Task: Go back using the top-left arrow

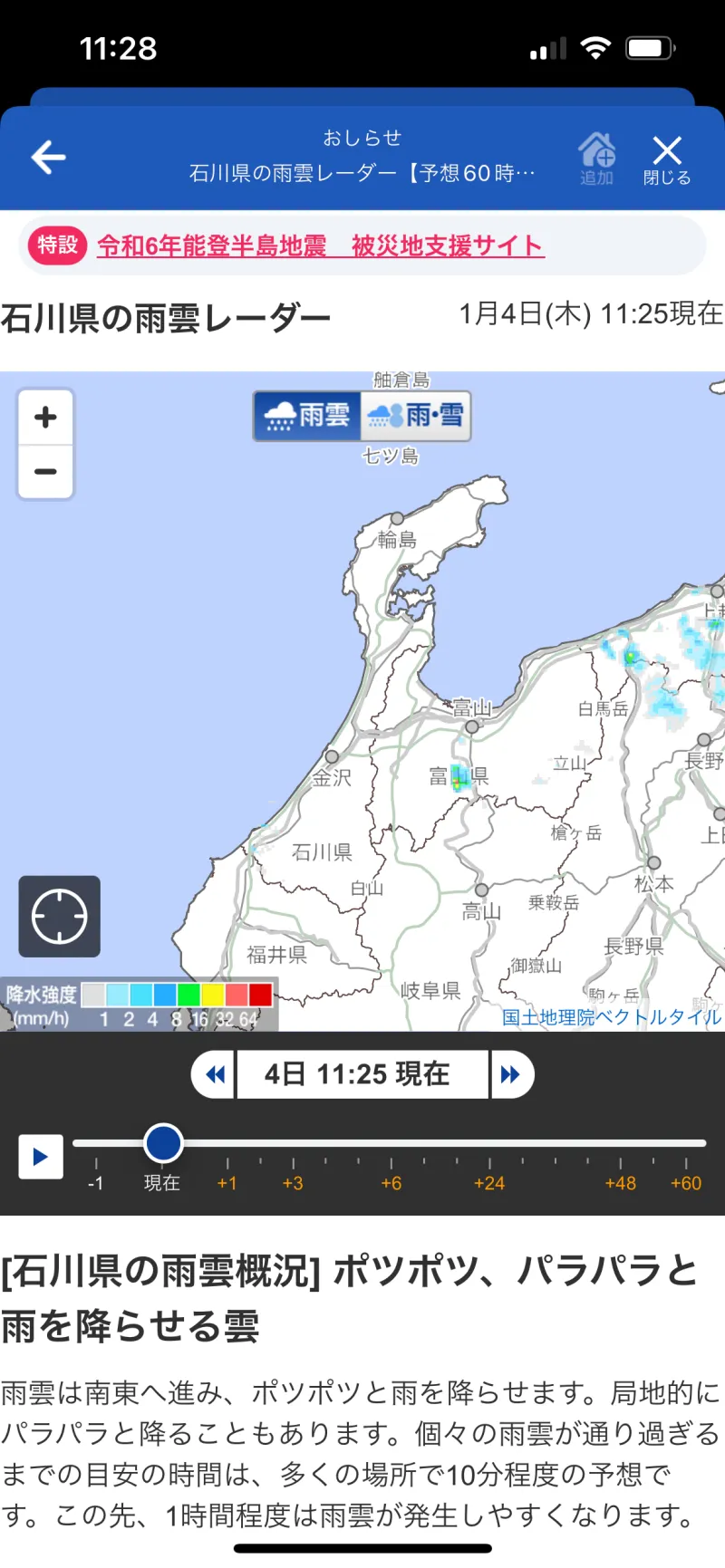Action: pyautogui.click(x=48, y=158)
